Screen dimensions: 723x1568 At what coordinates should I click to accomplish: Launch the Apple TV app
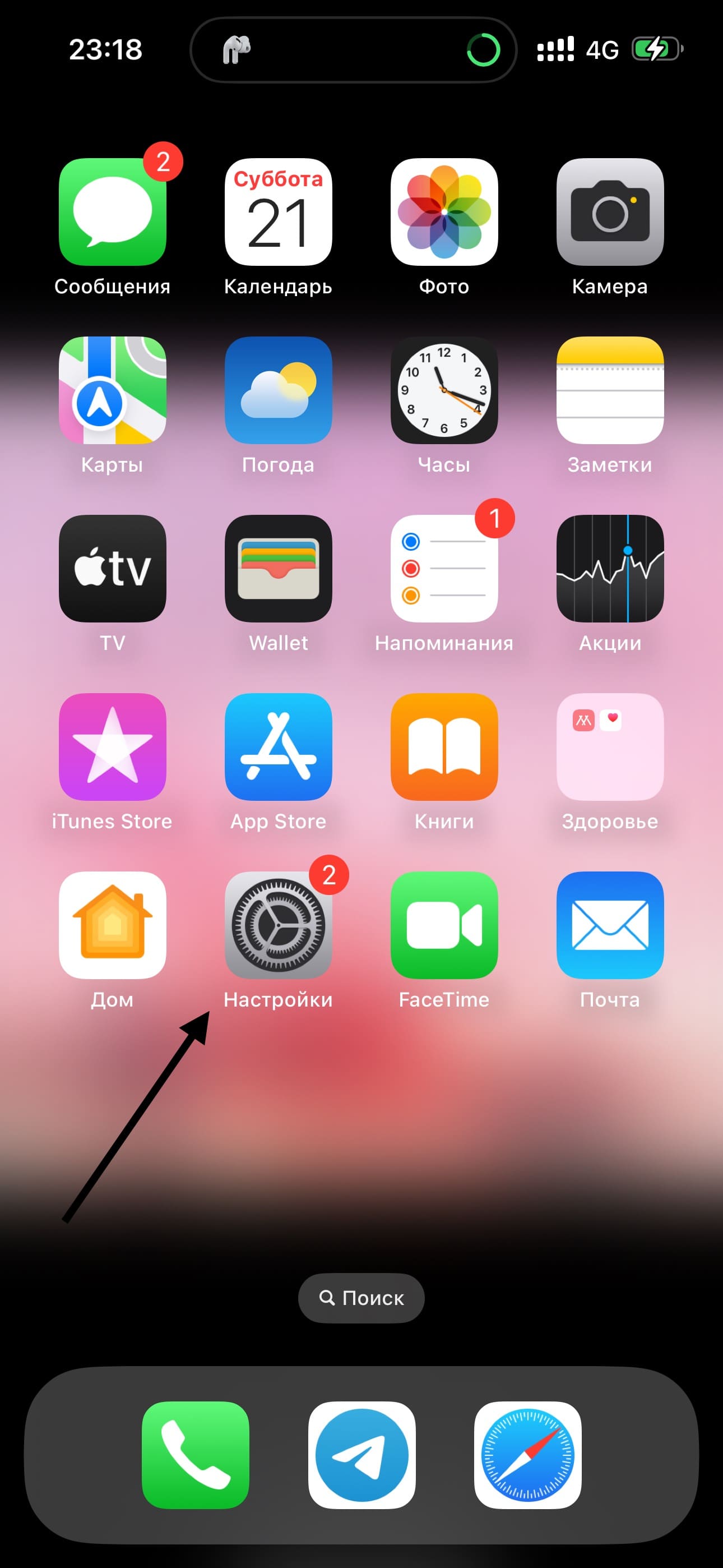(x=113, y=569)
